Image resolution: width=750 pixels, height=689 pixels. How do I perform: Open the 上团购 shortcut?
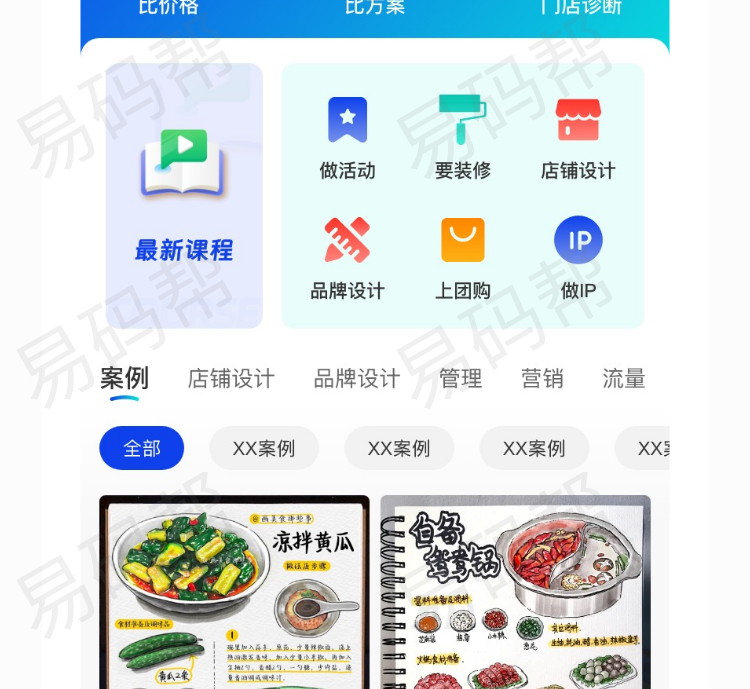click(x=462, y=259)
